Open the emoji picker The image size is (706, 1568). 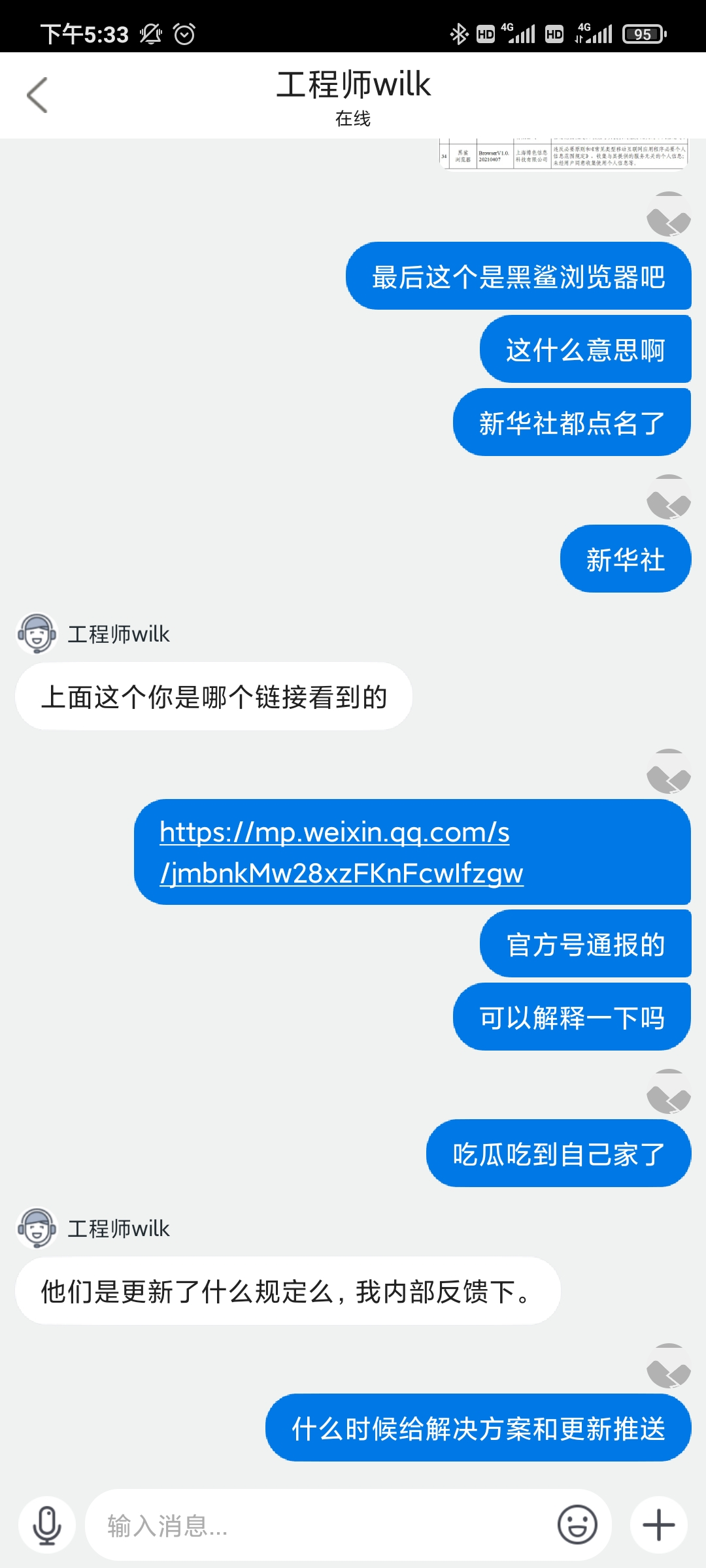click(577, 1526)
